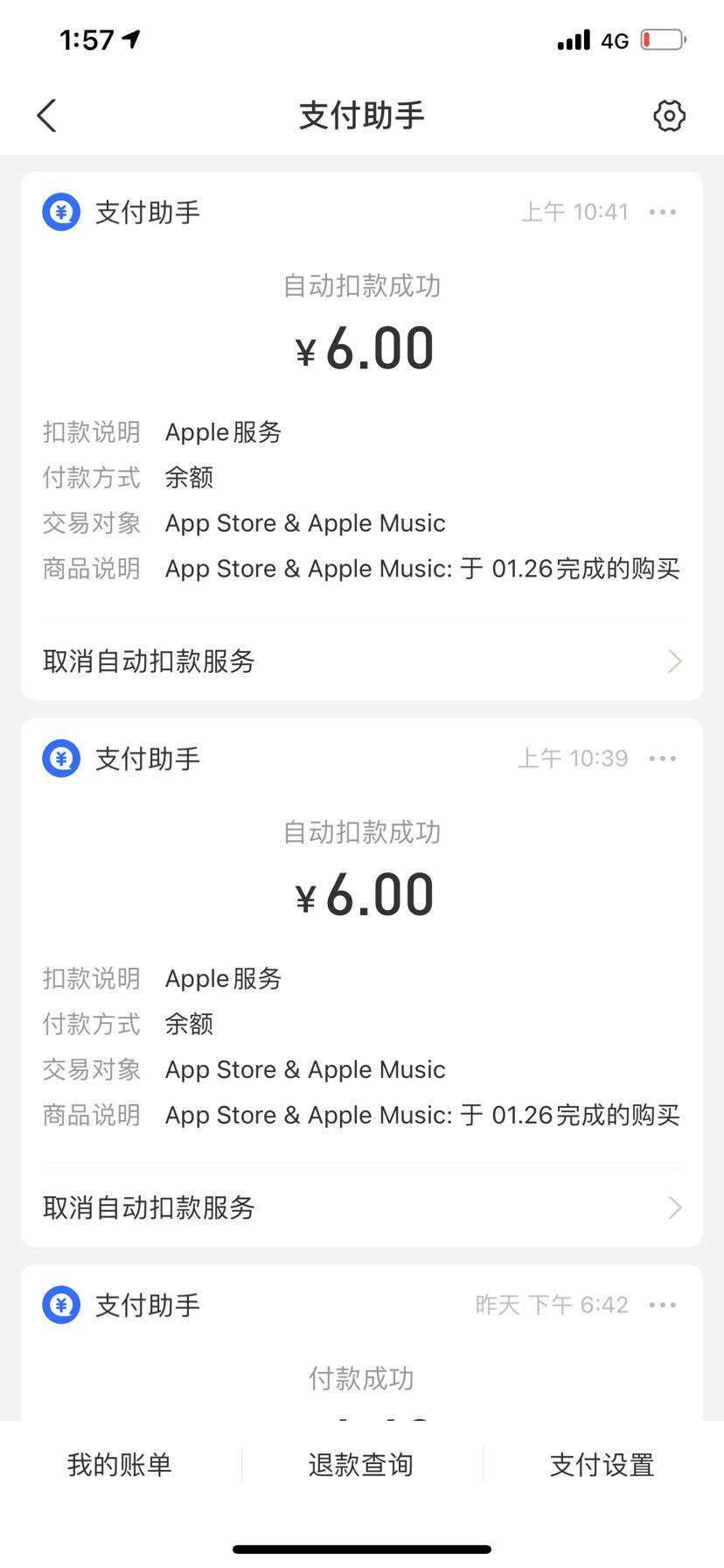Screen dimensions: 724x1568
Task: Open 支付设置
Action: (x=602, y=1465)
